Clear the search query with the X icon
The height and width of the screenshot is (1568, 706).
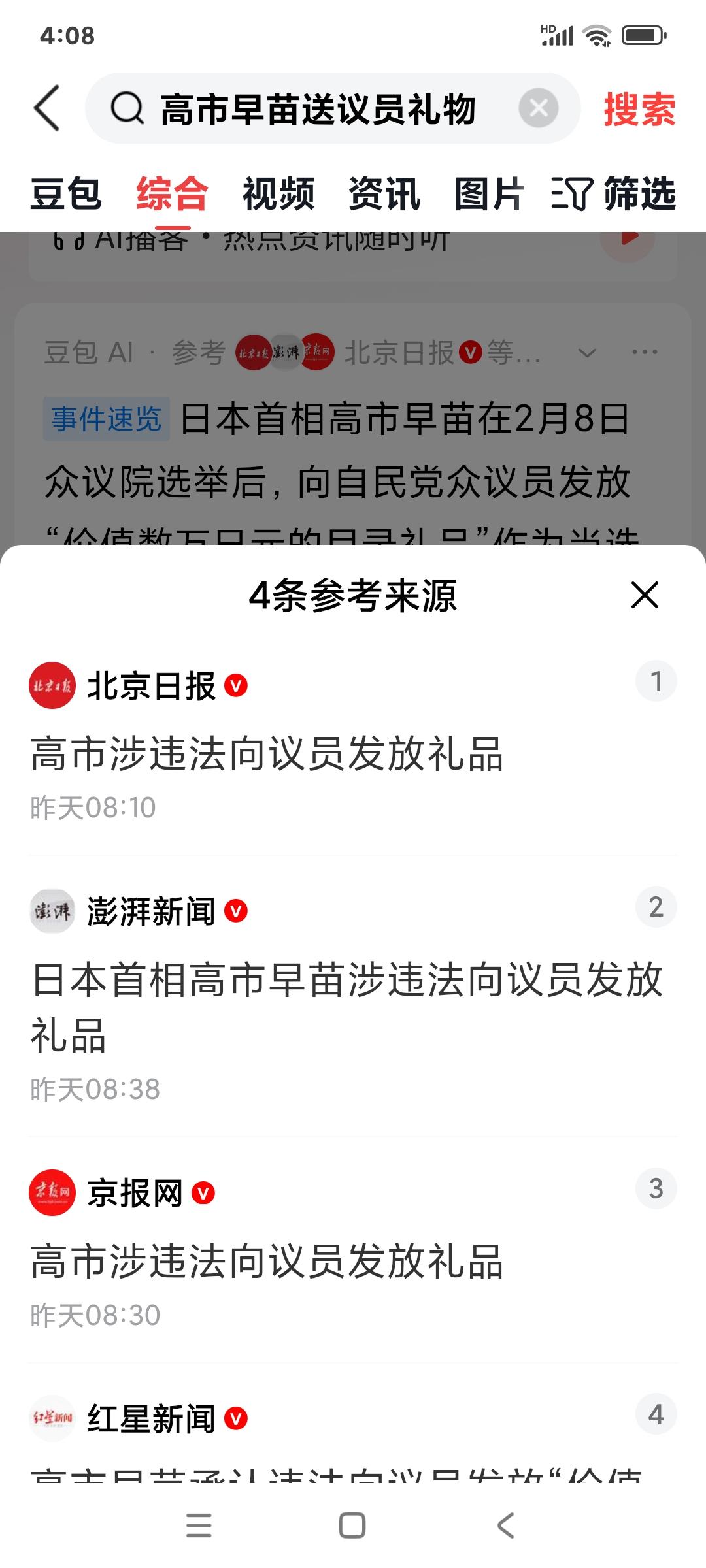tap(537, 108)
